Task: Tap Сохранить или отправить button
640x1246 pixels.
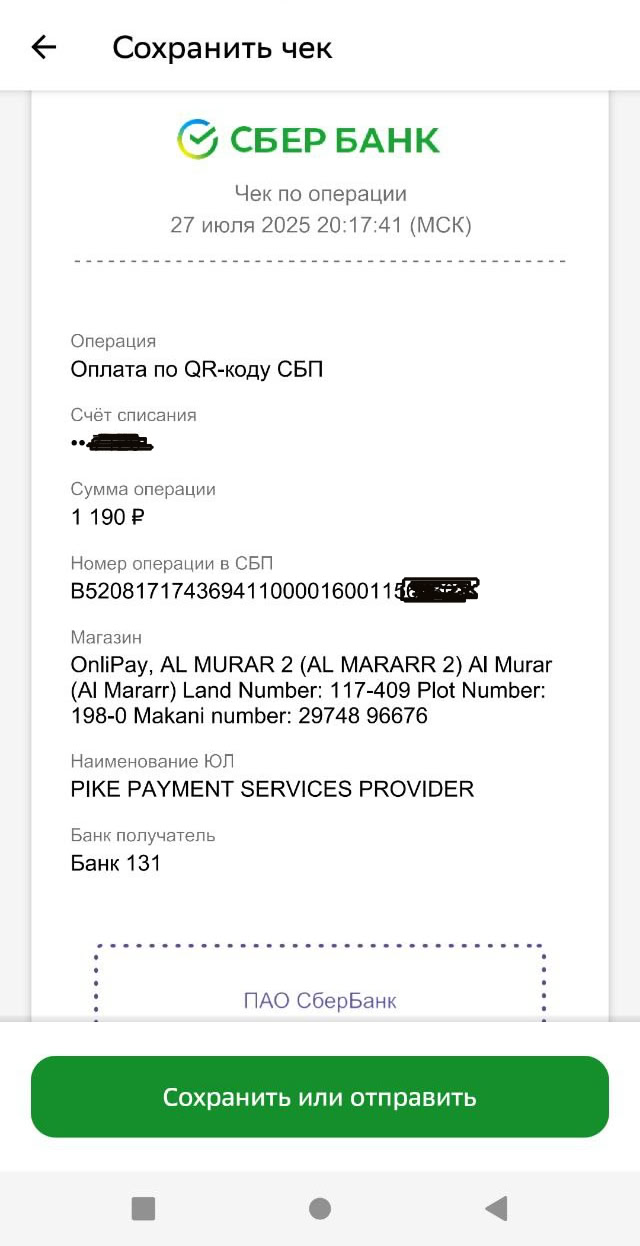Action: 320,1096
